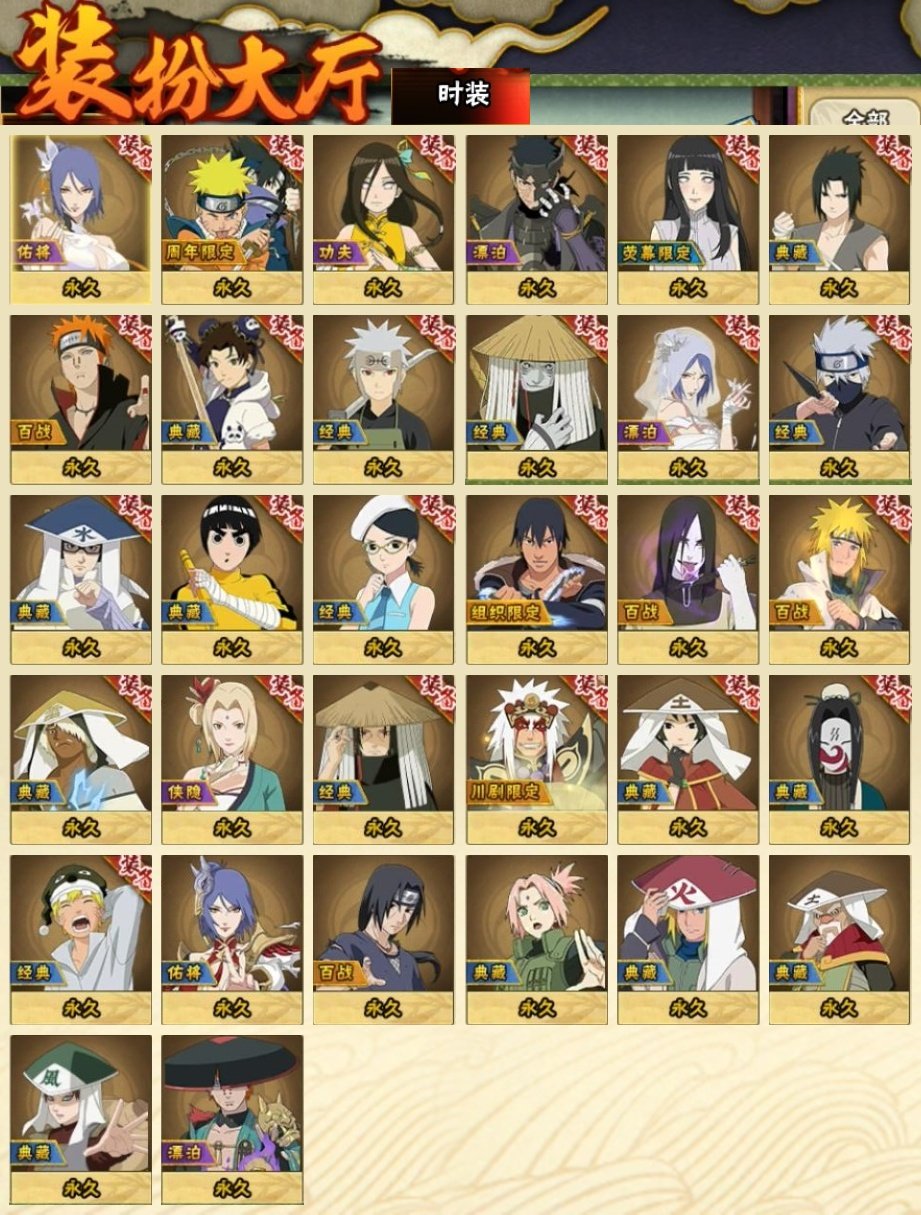Select the 典藏 Mizukage hat costume
The height and width of the screenshot is (1215, 921).
(x=80, y=578)
